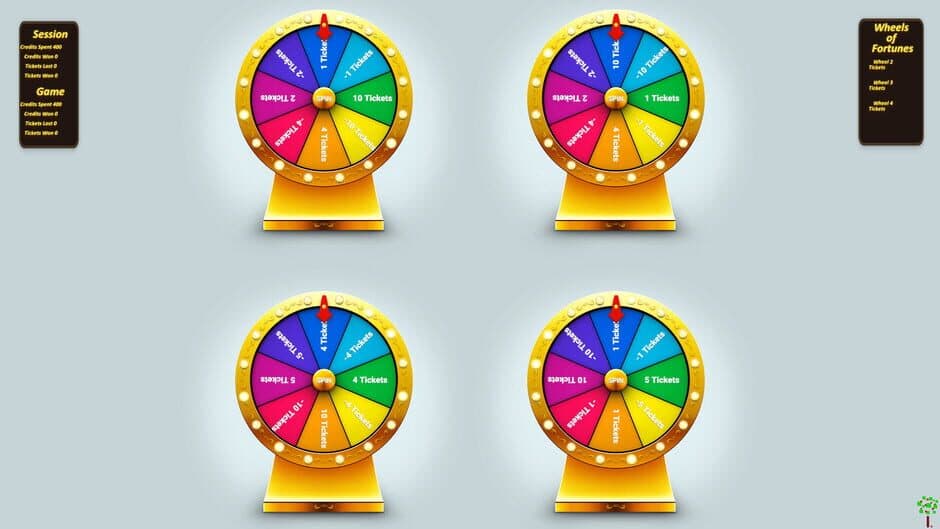Screen dimensions: 940x529
Task: Spin the wheel with green 5 Tickets slice
Action: tap(615, 380)
